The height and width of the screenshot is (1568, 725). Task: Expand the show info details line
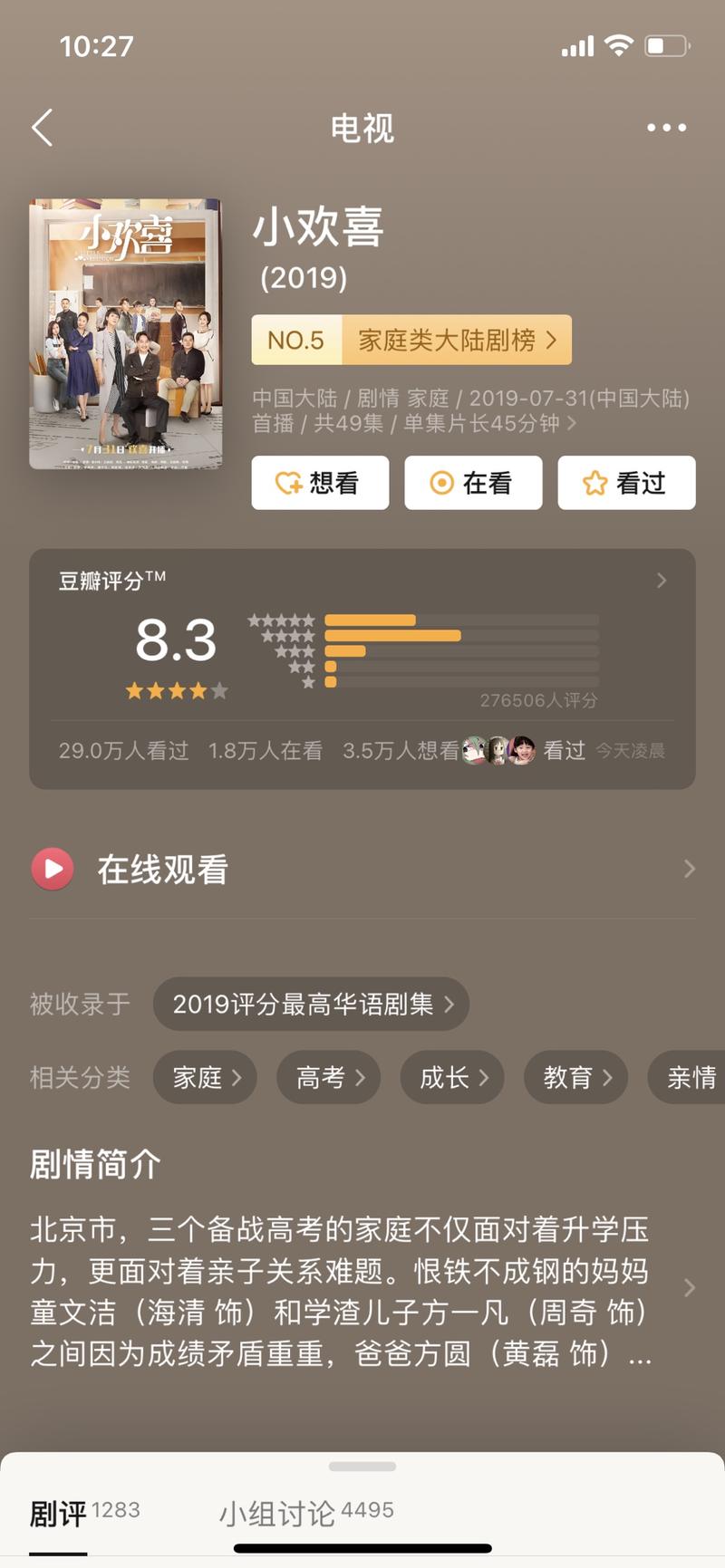click(471, 411)
